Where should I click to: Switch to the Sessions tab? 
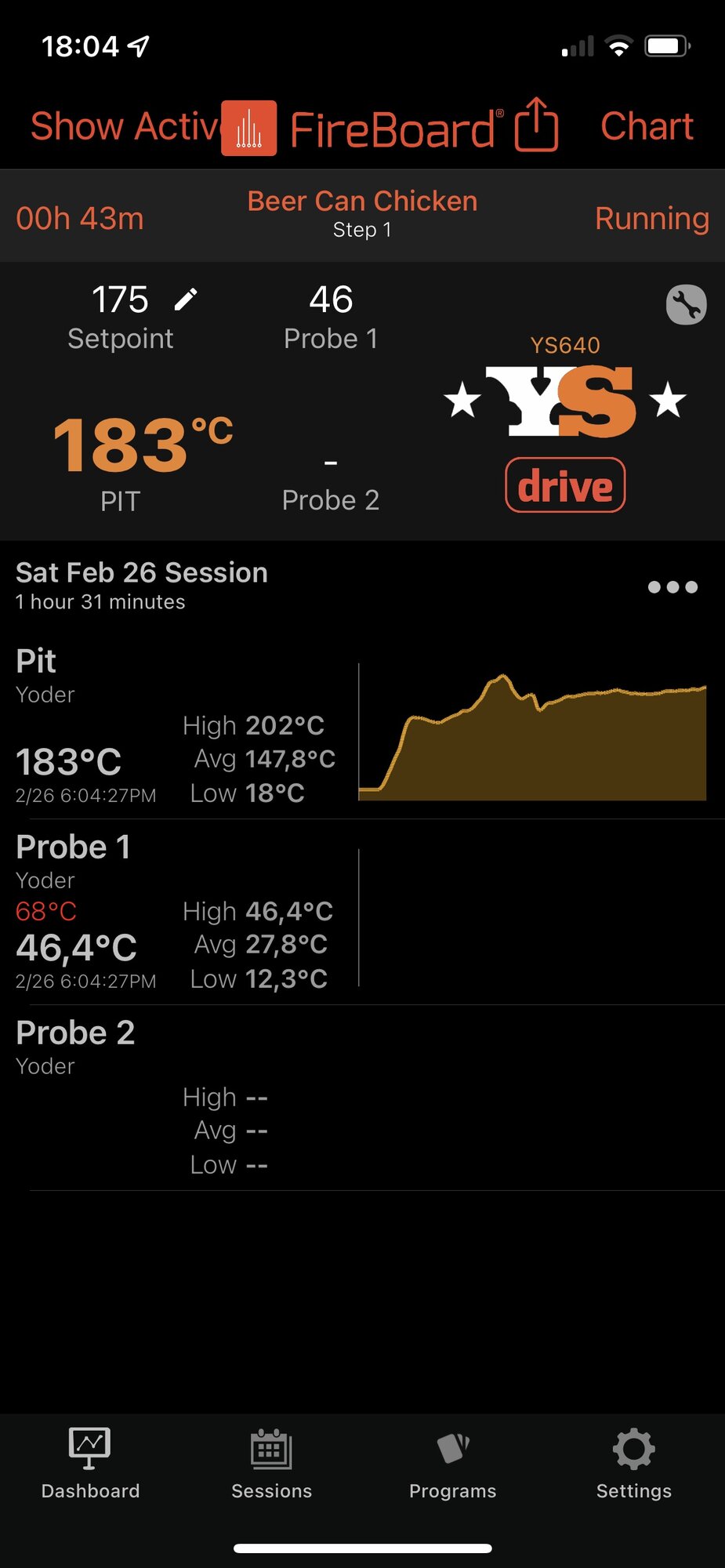click(x=271, y=1463)
